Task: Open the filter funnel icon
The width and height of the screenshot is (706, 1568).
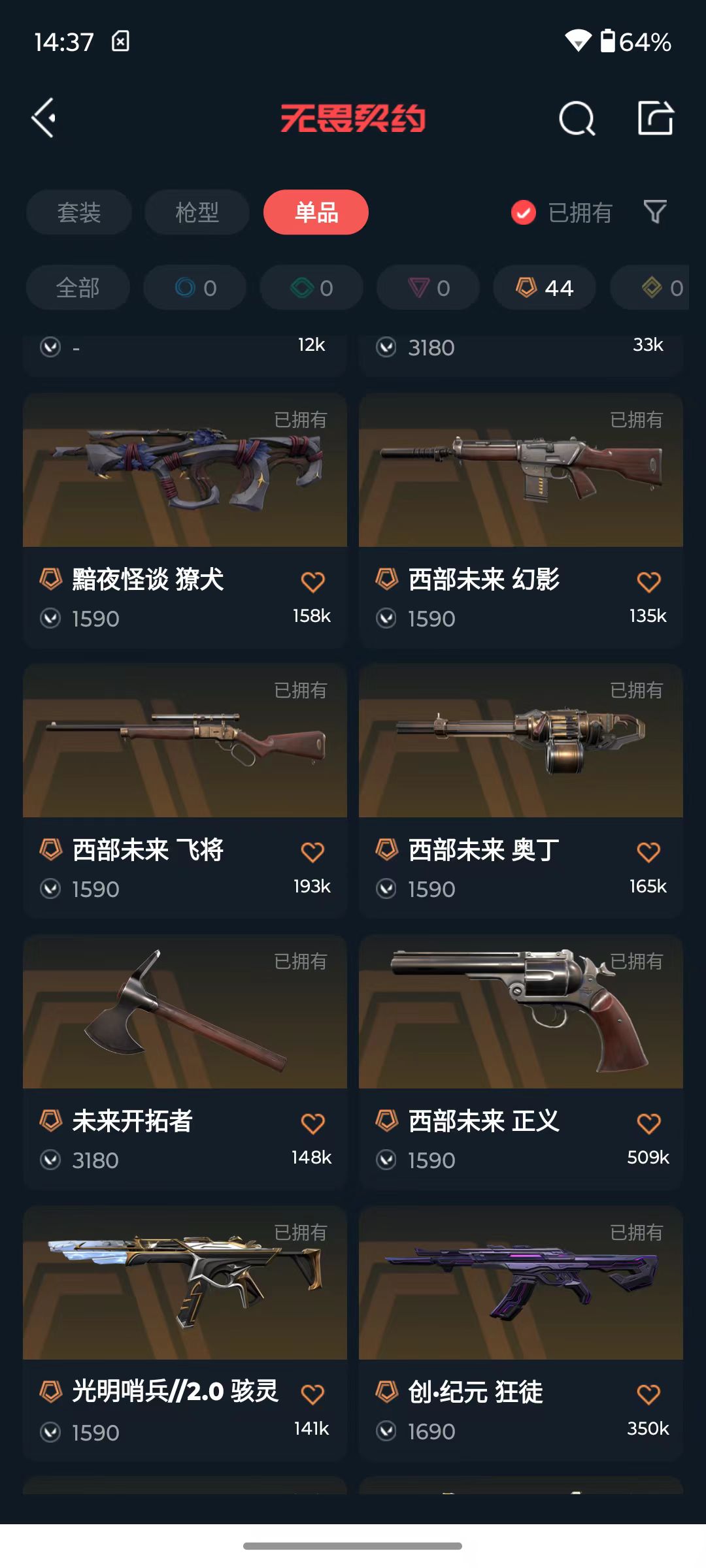Action: tap(655, 212)
